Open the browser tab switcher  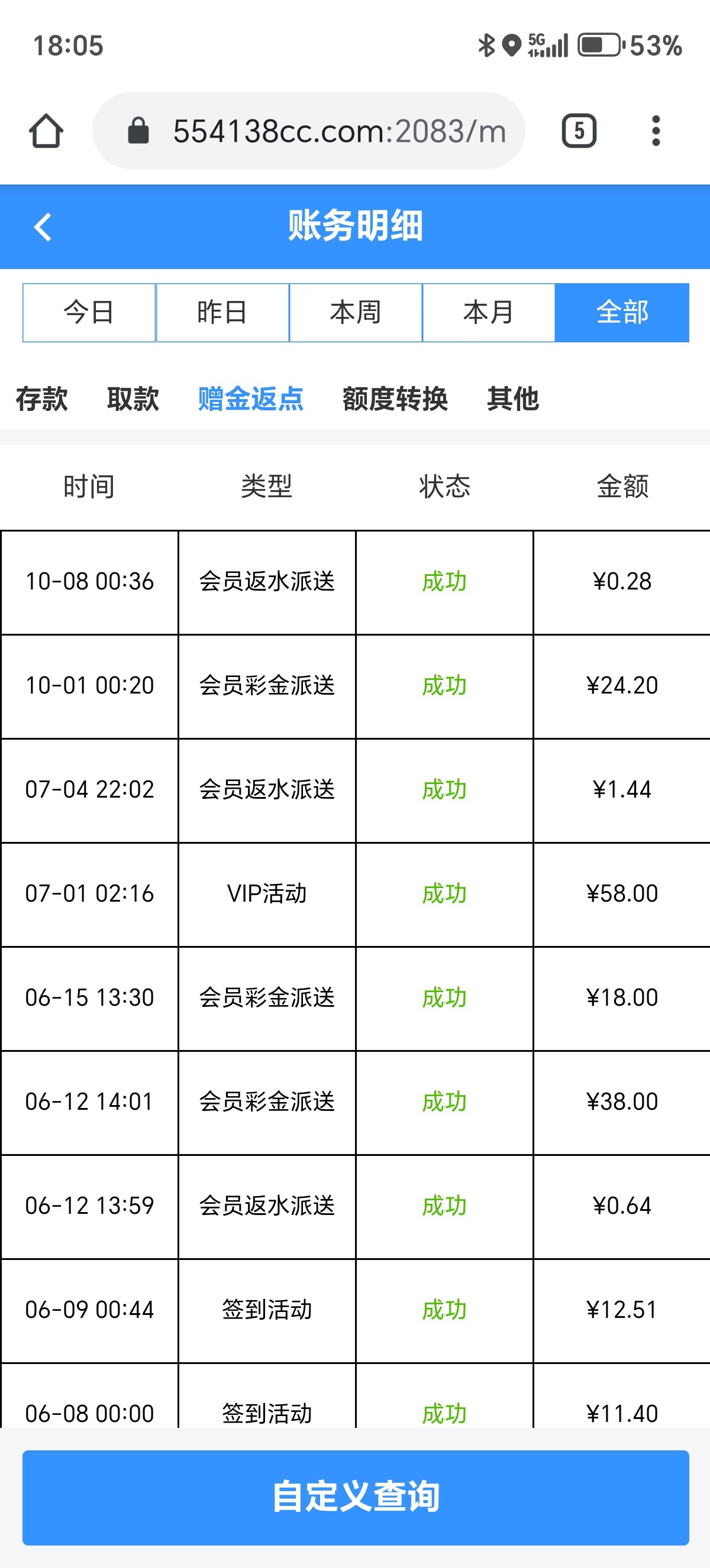578,131
